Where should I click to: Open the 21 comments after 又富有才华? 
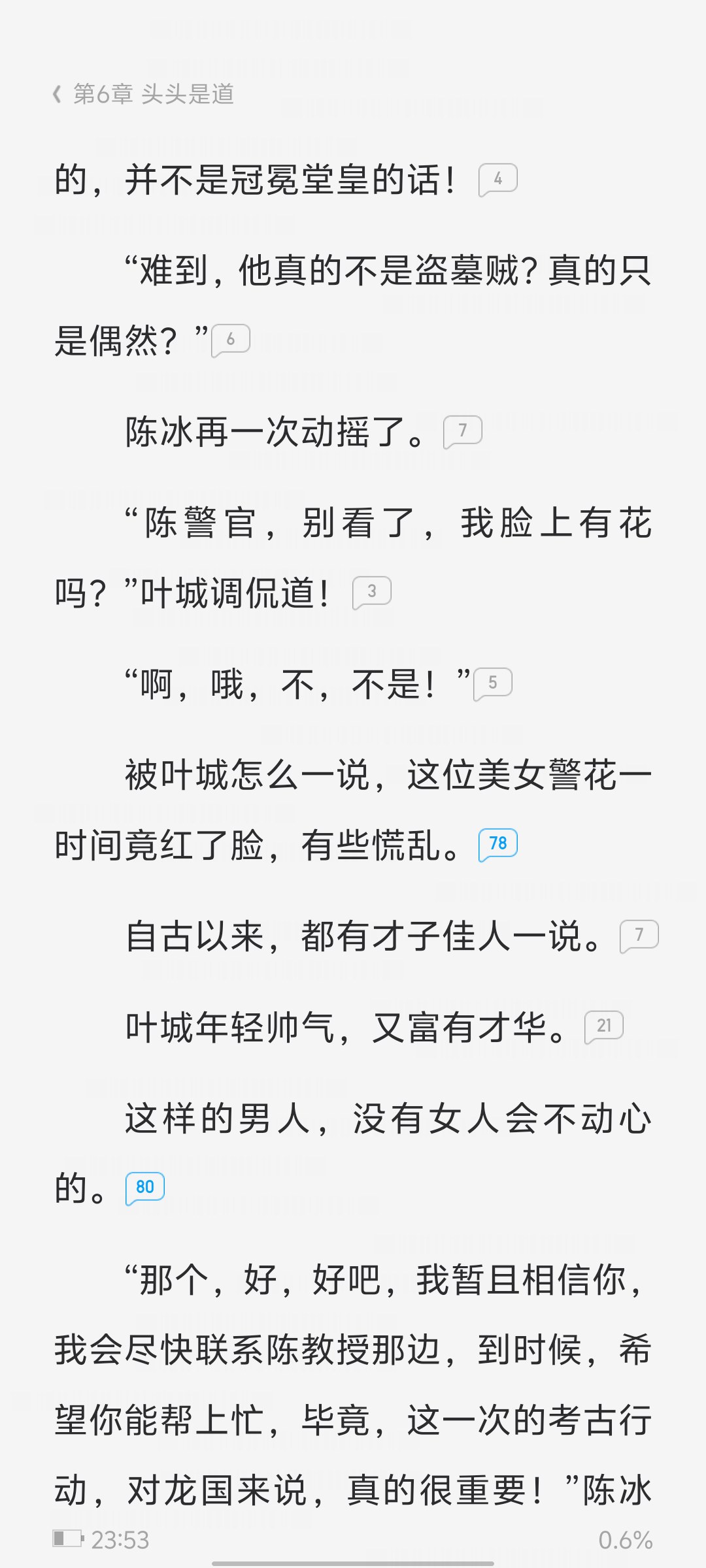pos(604,1026)
